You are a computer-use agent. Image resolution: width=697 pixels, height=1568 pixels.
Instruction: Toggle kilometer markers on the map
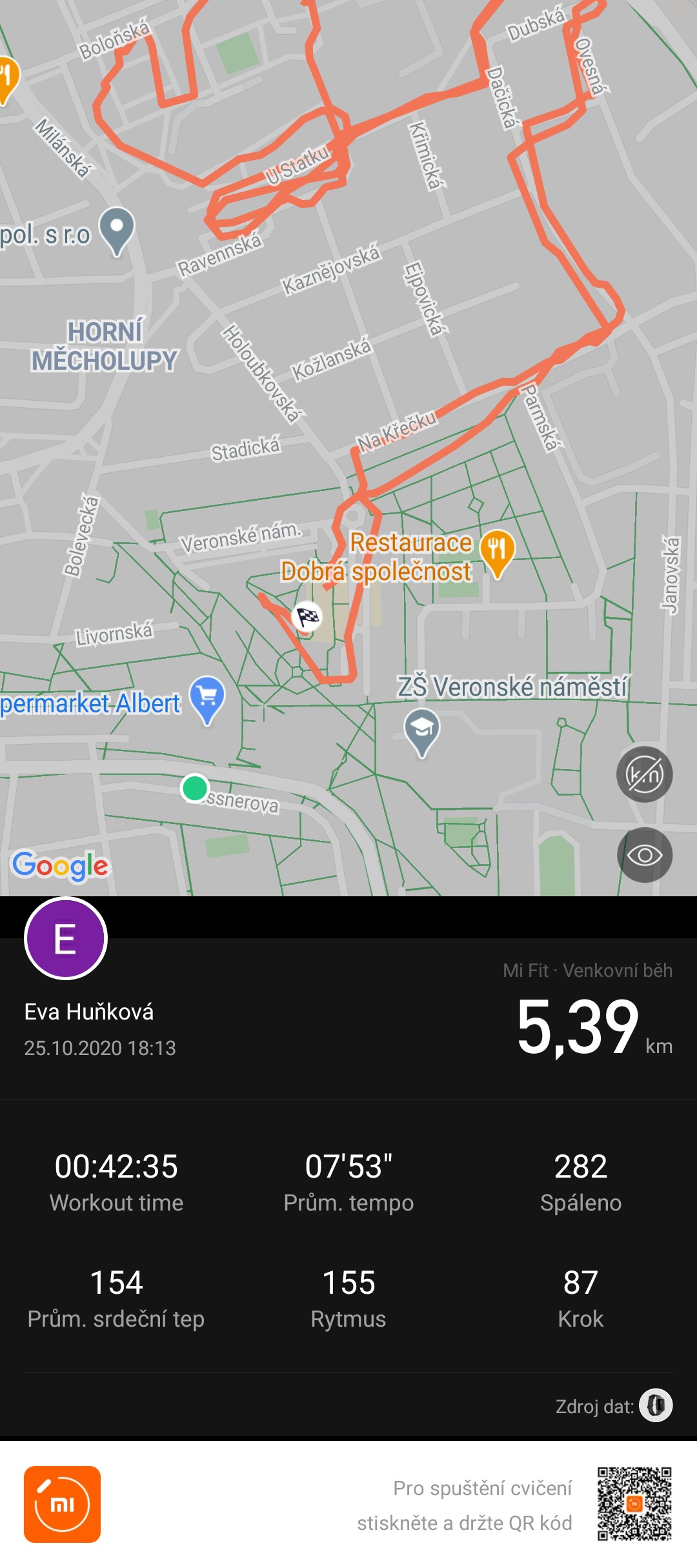pos(644,774)
